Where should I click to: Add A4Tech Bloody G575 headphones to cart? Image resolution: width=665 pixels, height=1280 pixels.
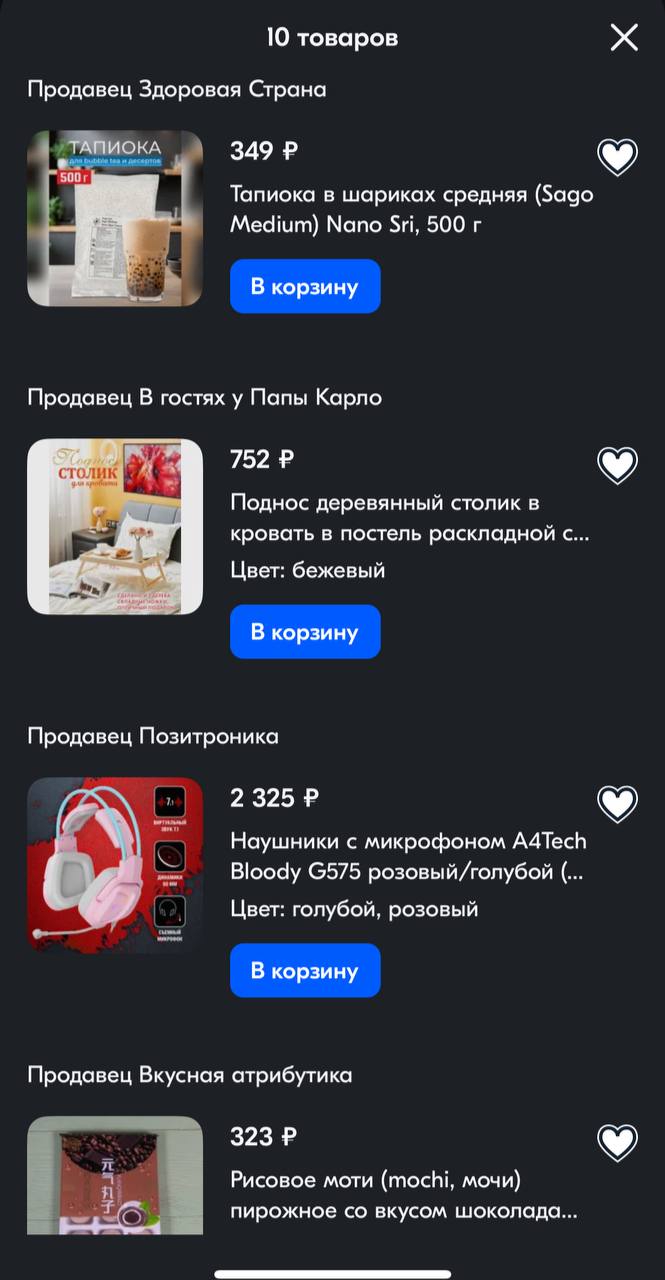click(305, 970)
